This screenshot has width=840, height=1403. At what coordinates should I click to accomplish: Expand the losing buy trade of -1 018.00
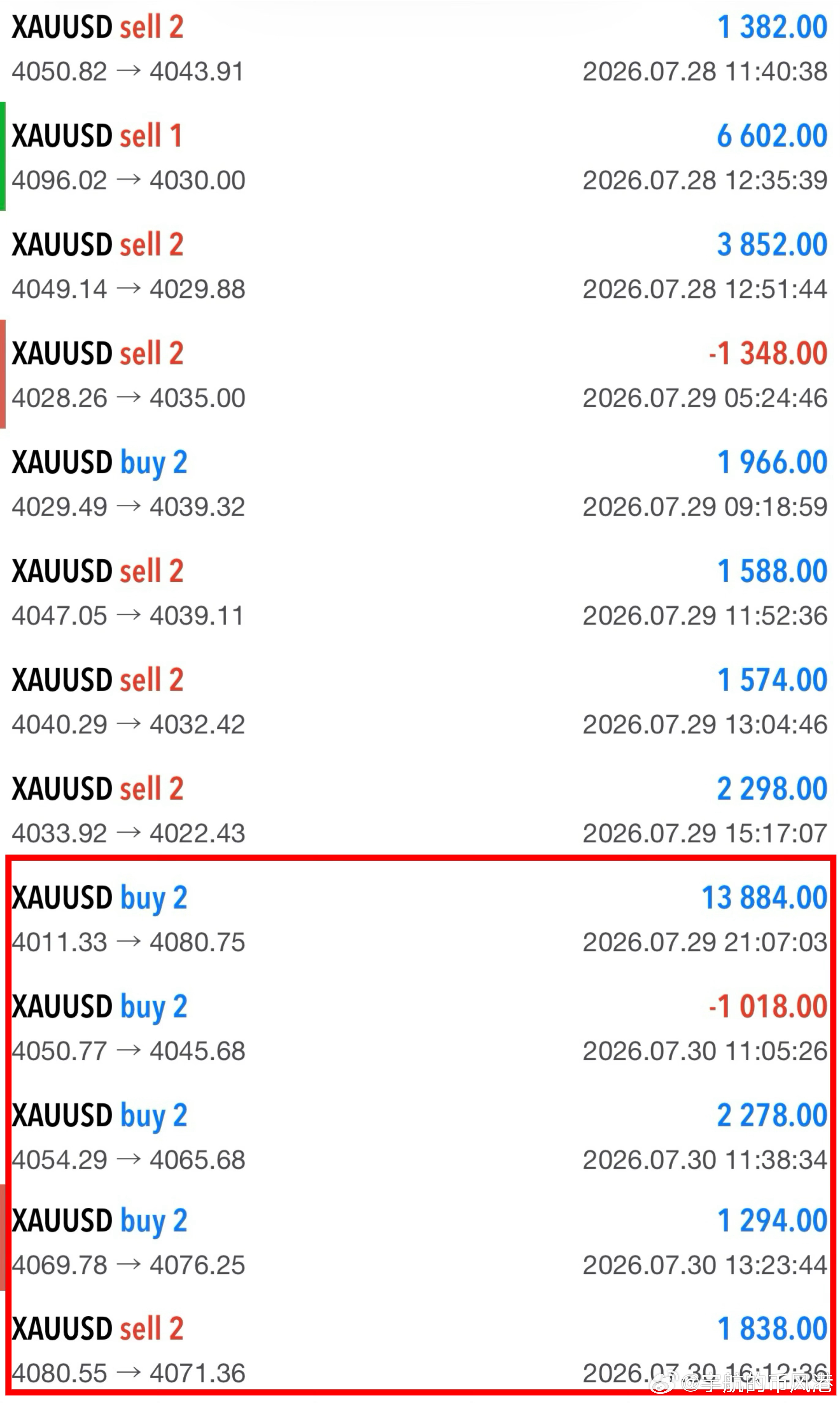click(420, 1027)
